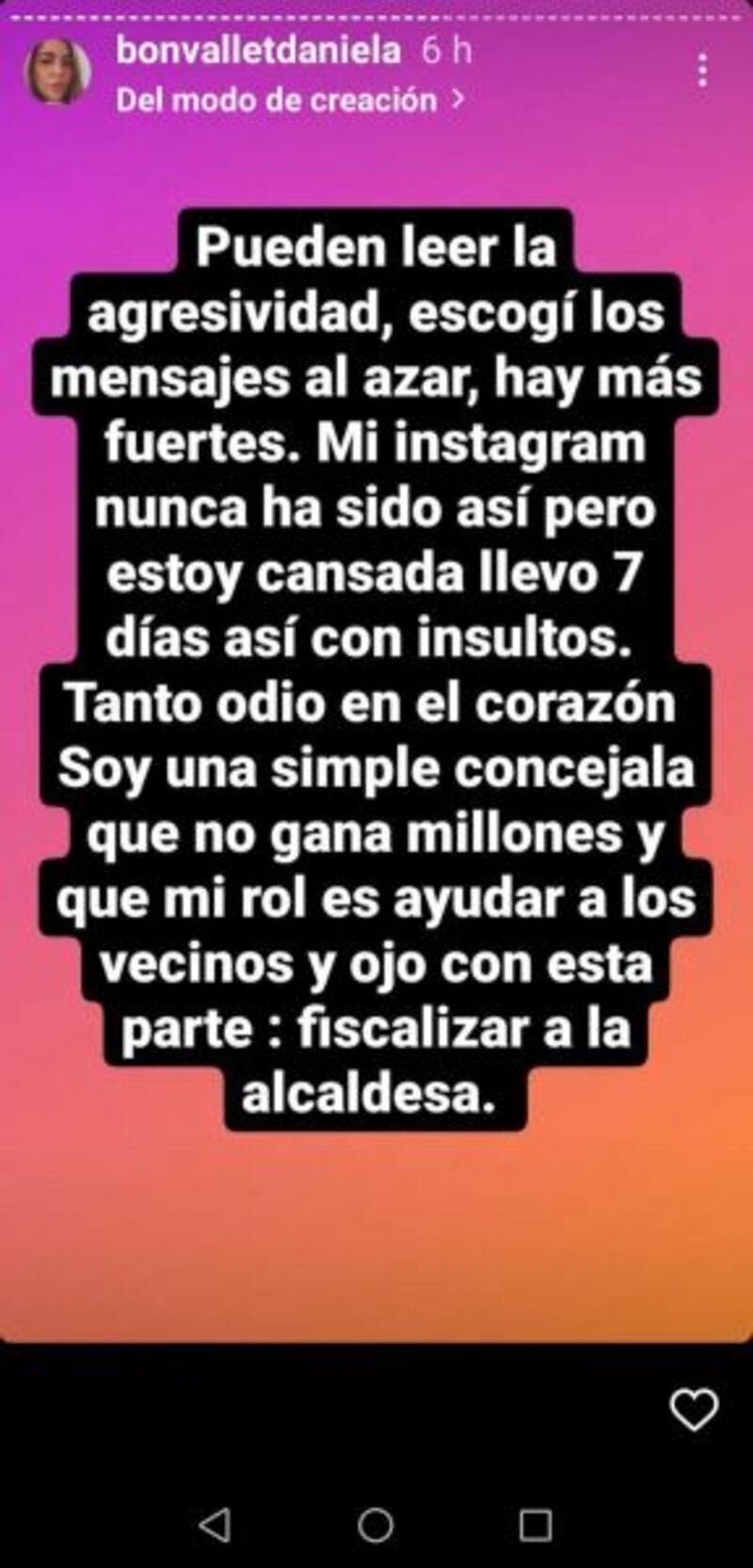Open the three-dot overflow menu
Viewport: 753px width, 1568px height.
tap(702, 72)
